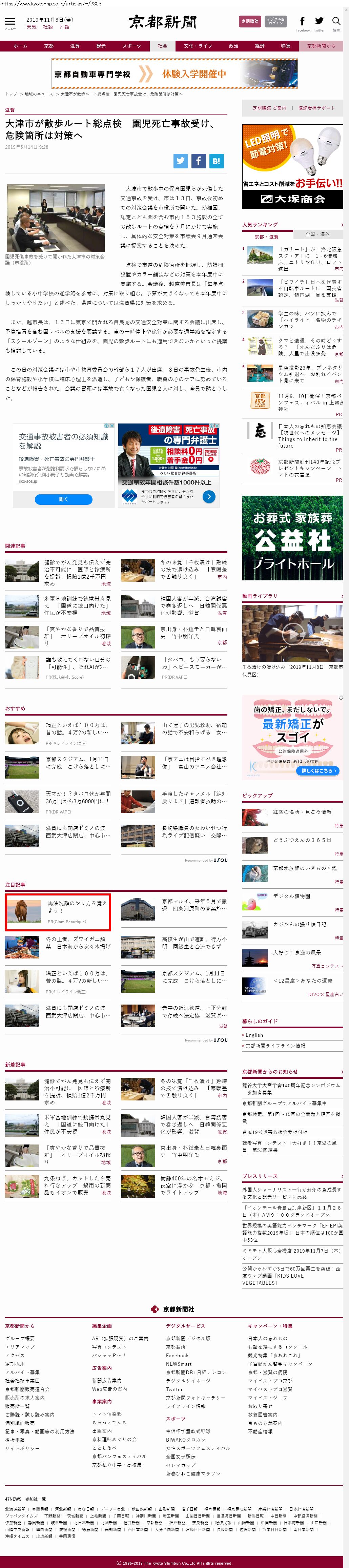
Task: Switch to the 滋賀 navigation tab
Action: pyautogui.click(x=74, y=46)
